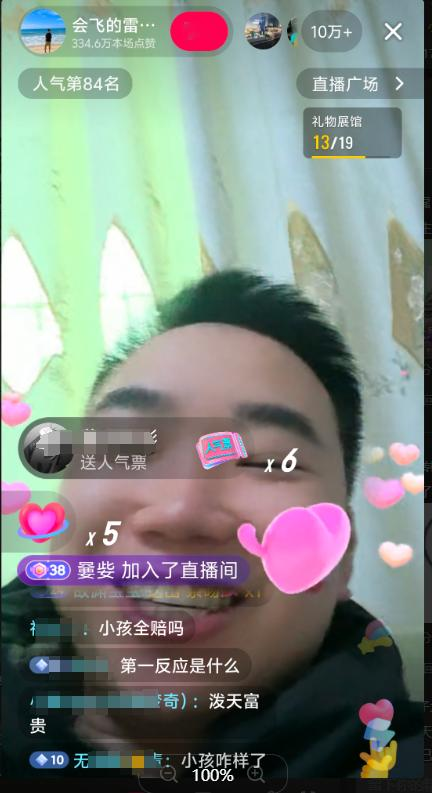This screenshot has width=432, height=793.
Task: Tap the red follow button
Action: (199, 31)
